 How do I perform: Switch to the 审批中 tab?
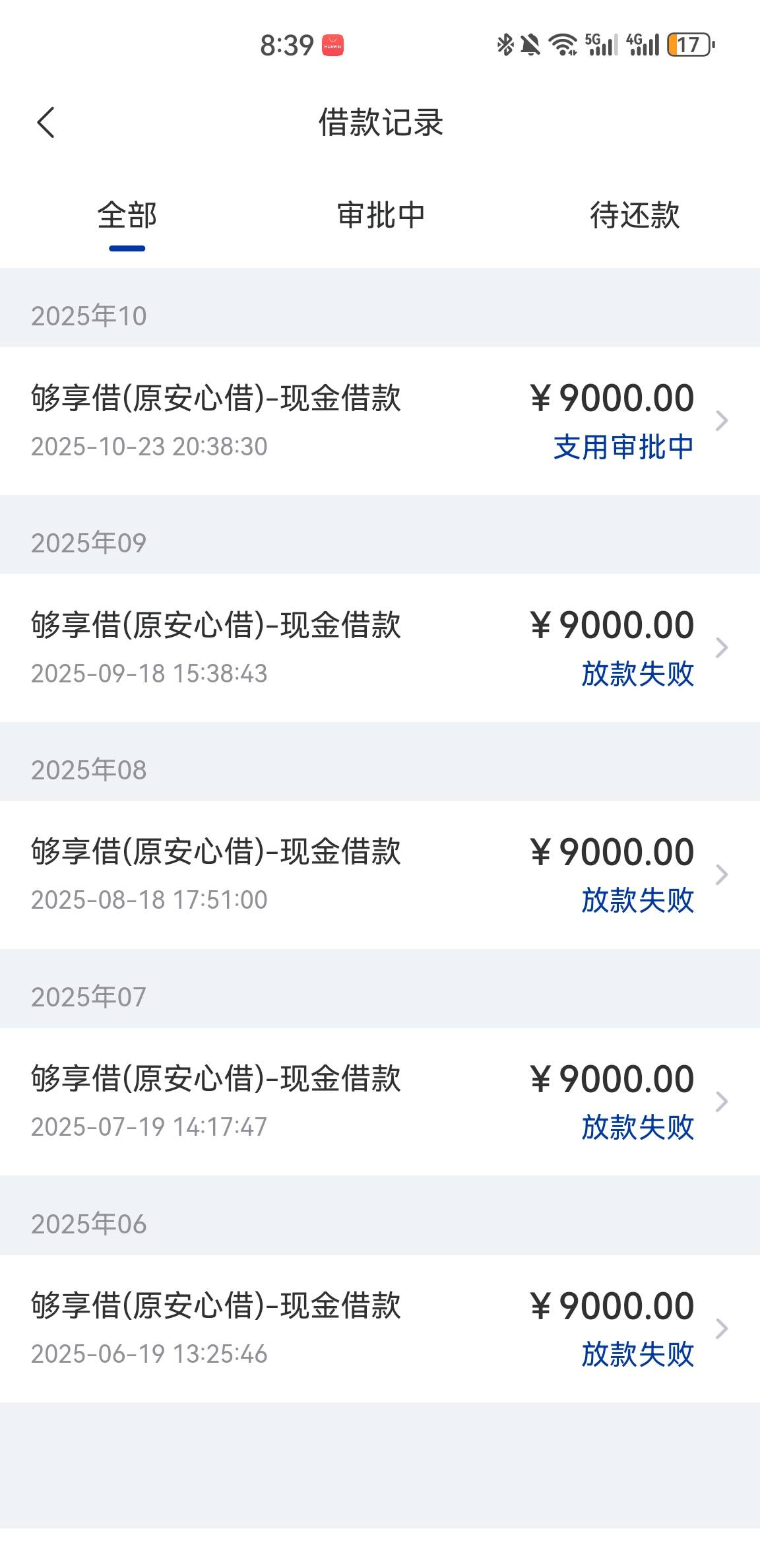coord(381,216)
